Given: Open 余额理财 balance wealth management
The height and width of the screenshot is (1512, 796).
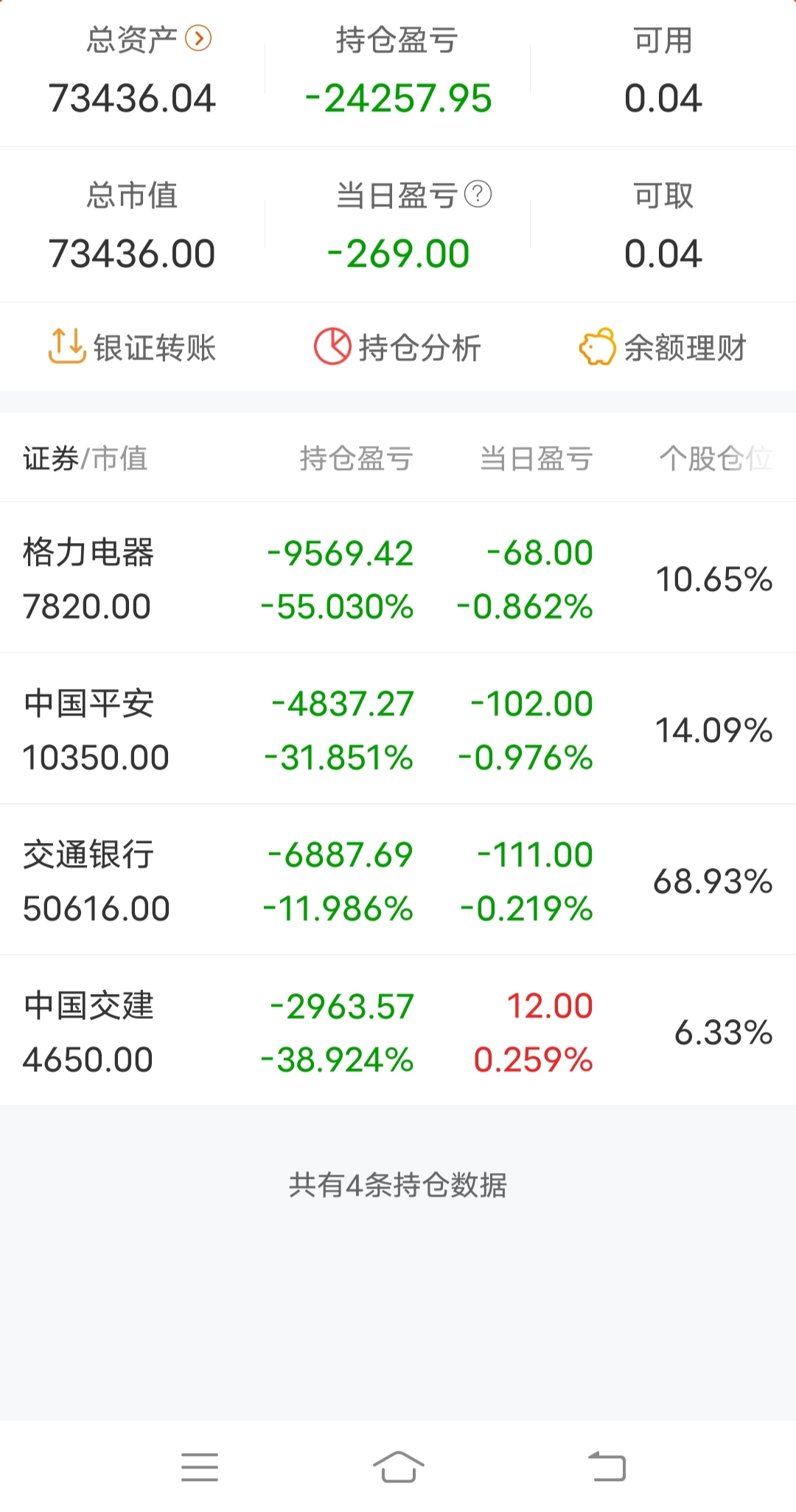Looking at the screenshot, I should point(663,347).
